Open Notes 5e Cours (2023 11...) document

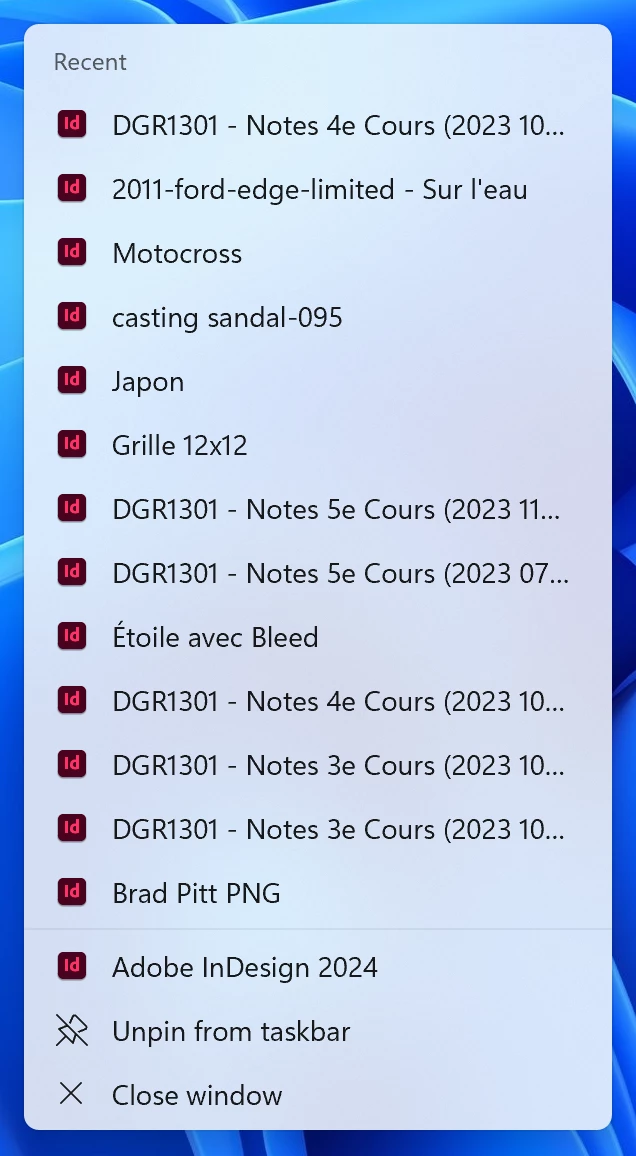[336, 510]
